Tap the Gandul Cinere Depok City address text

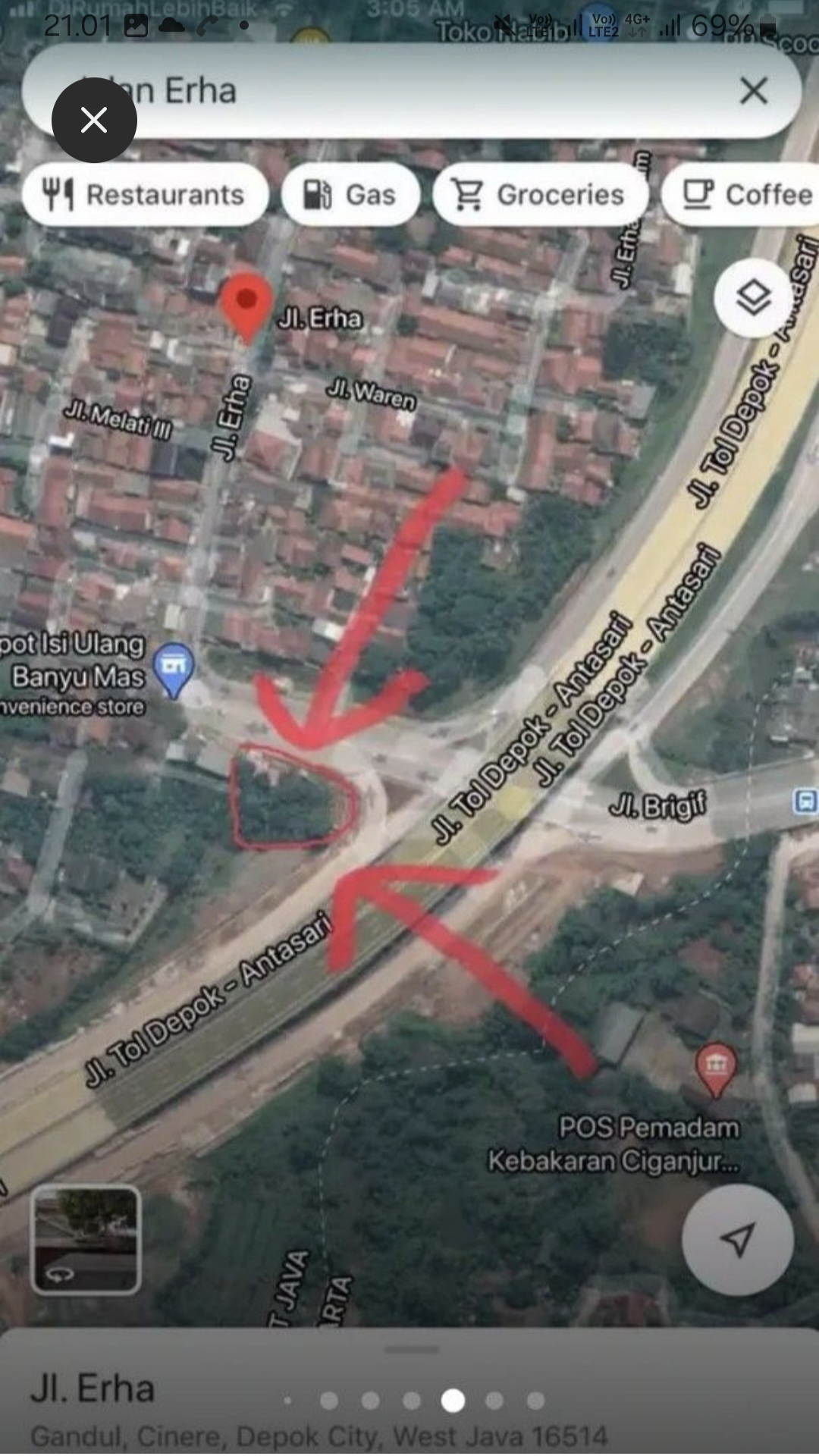pos(318,1436)
